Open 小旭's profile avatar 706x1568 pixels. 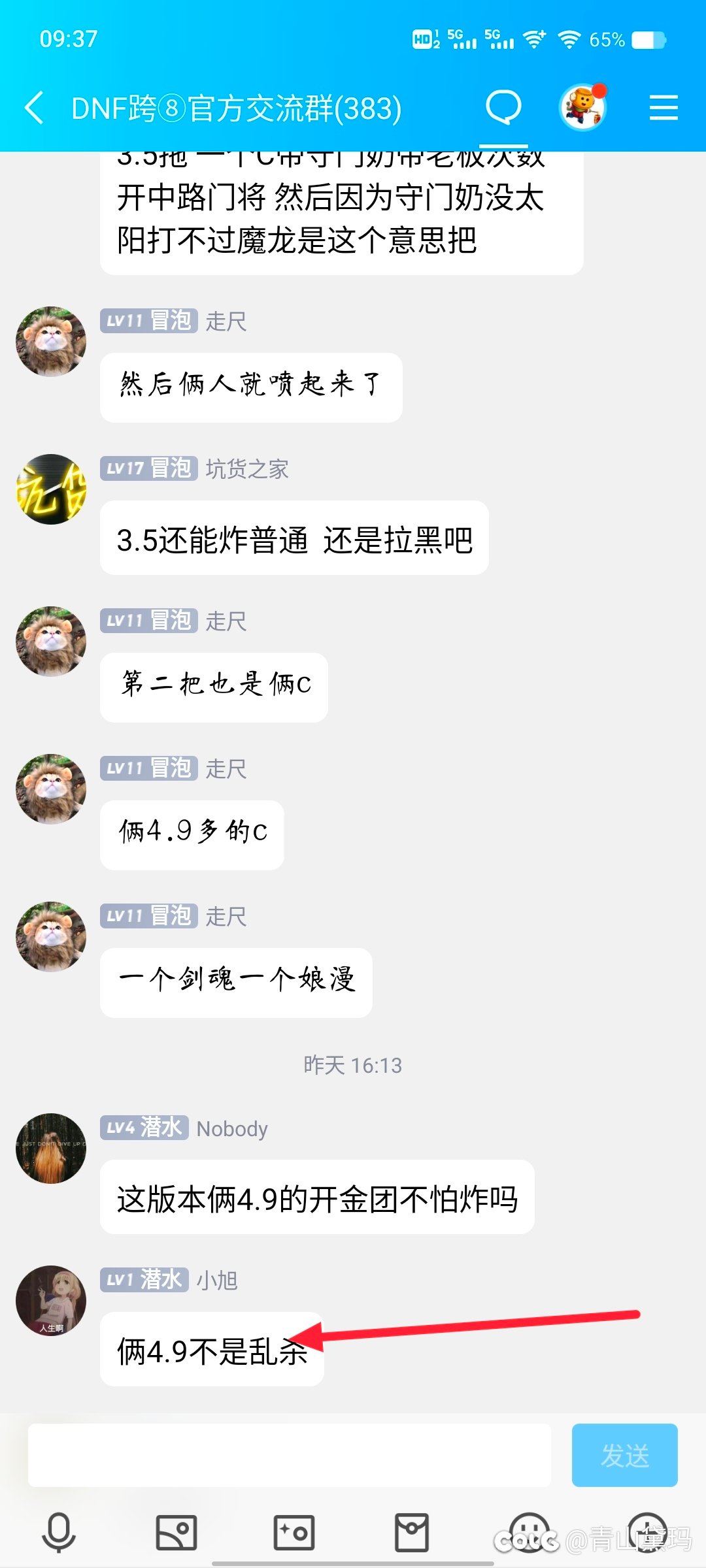[51, 1301]
